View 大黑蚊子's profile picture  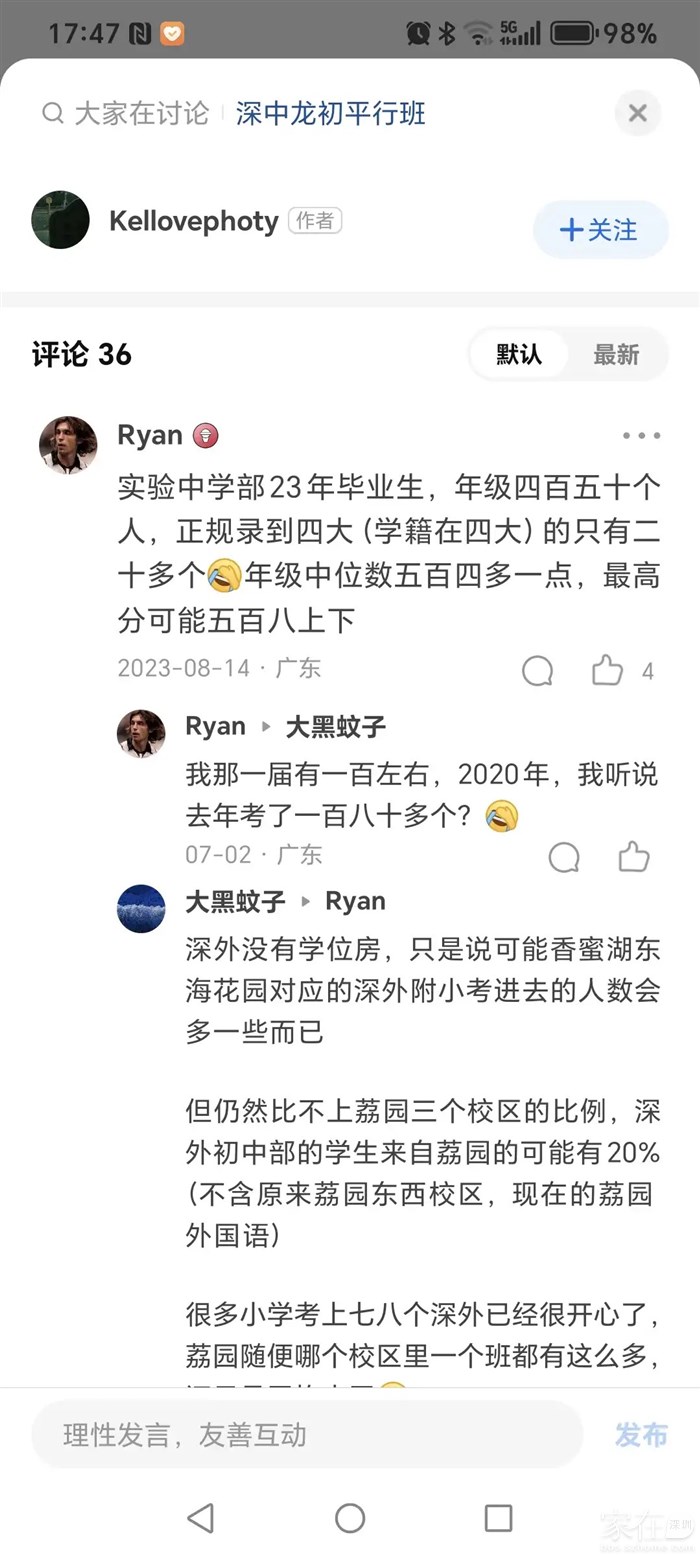(x=141, y=908)
